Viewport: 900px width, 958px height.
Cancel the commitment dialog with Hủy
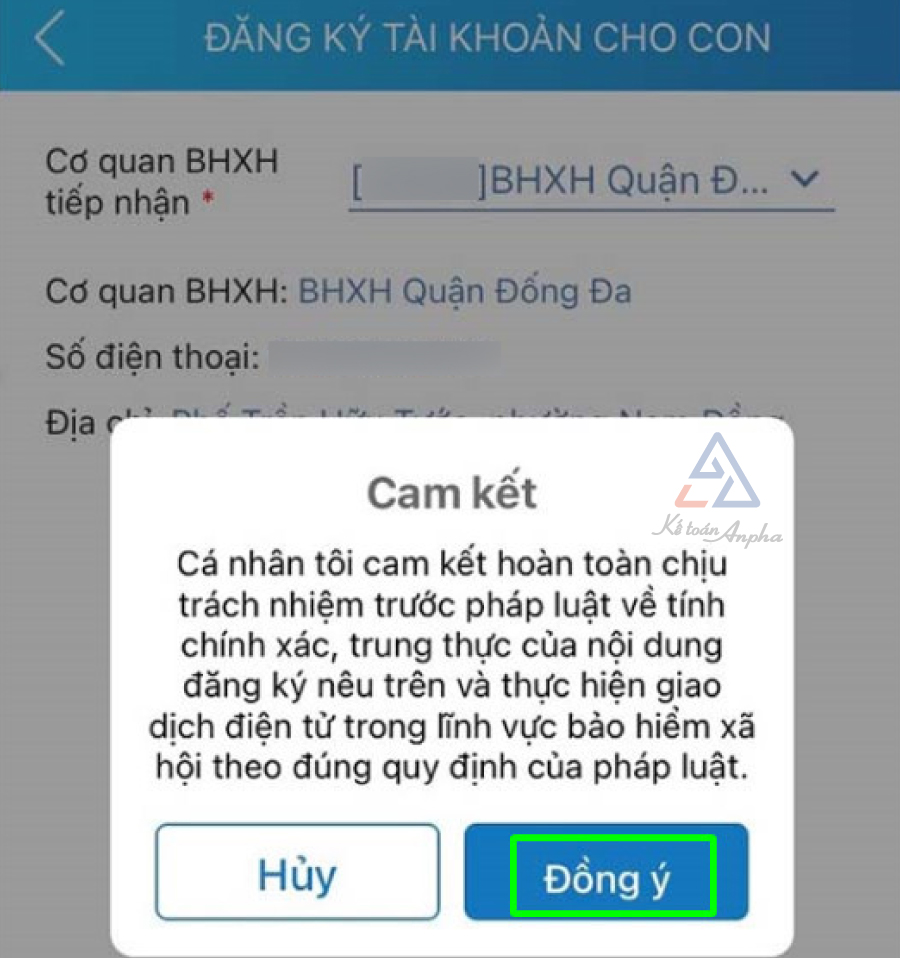[x=297, y=872]
